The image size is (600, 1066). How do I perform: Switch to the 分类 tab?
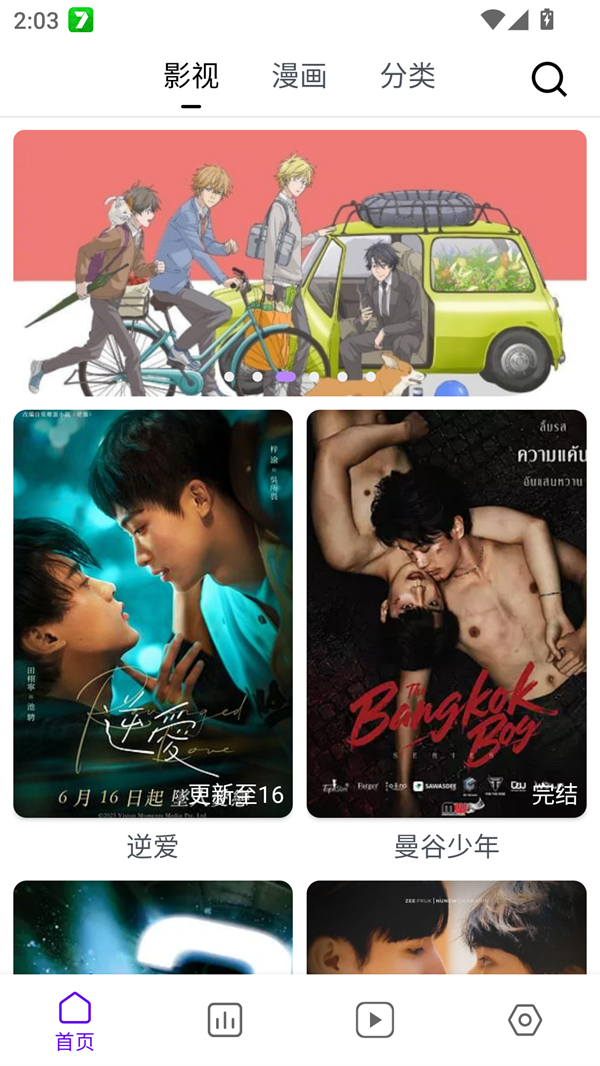[407, 76]
